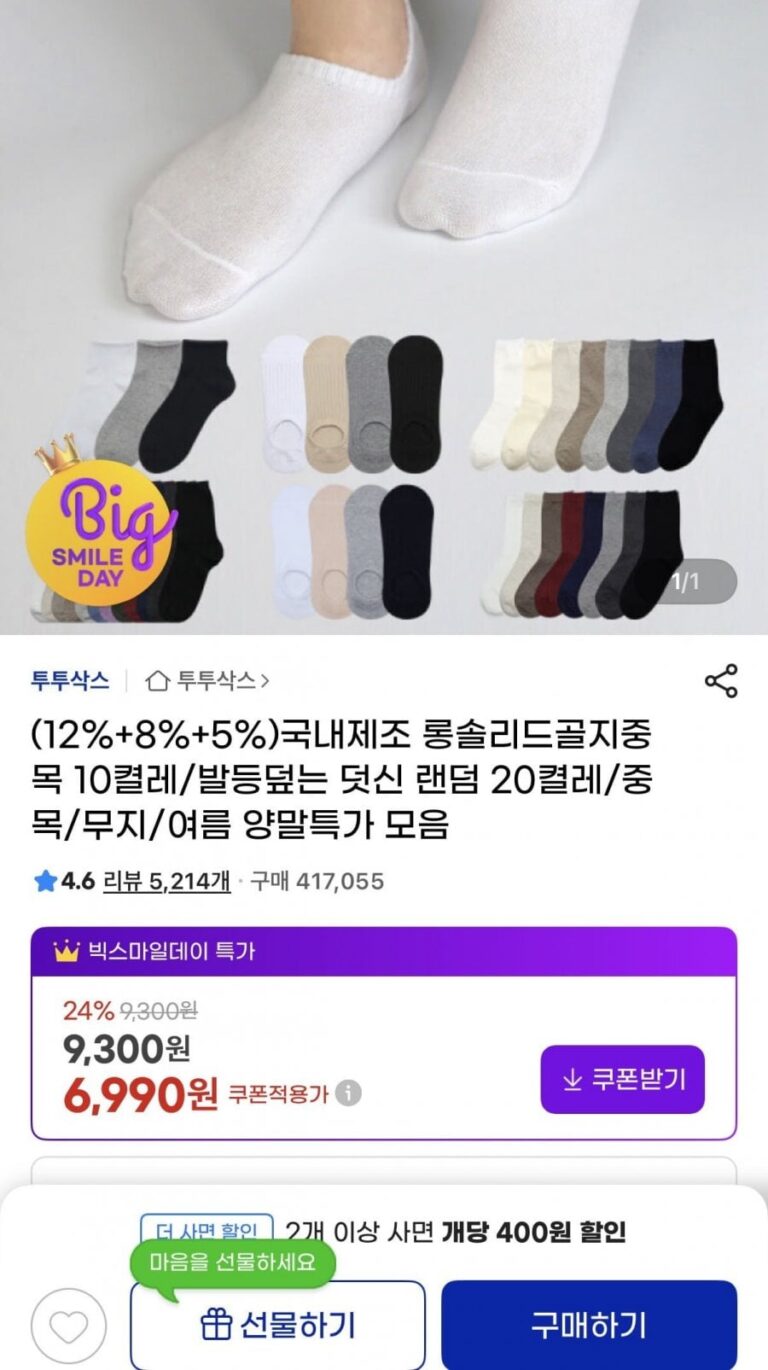Tap 선물하기 to send as gift
The height and width of the screenshot is (1370, 768).
coord(278,1326)
